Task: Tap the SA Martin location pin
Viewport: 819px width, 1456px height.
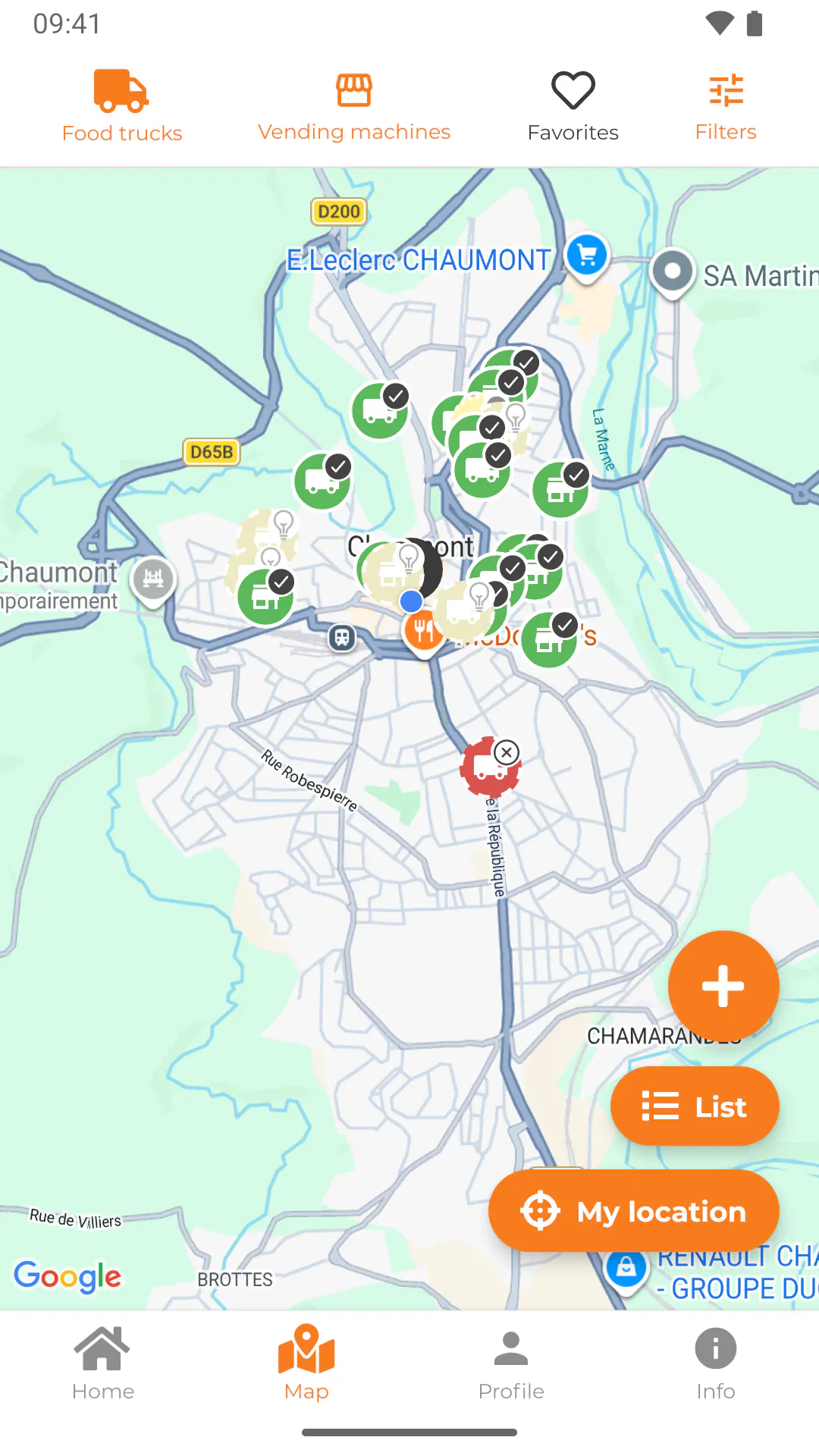Action: coord(673,274)
